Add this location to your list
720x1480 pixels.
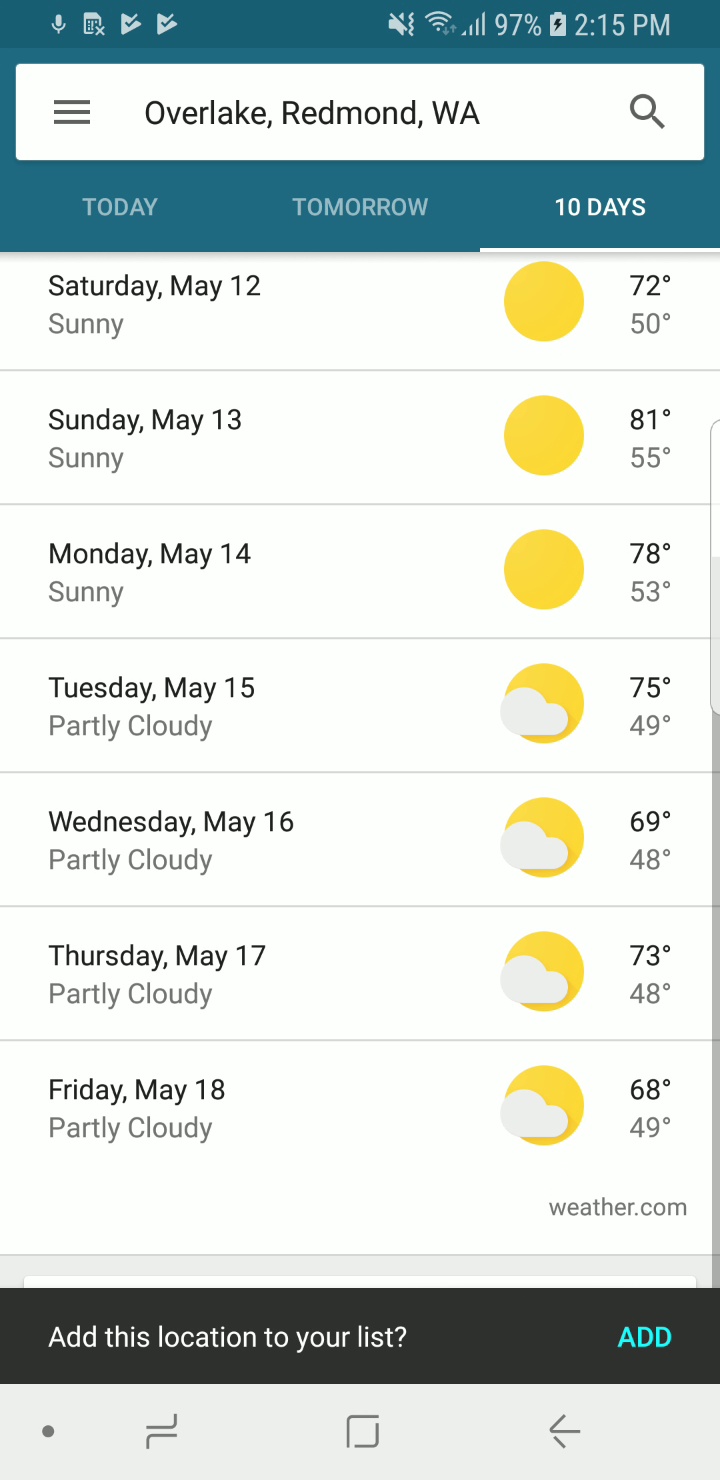tap(644, 1337)
